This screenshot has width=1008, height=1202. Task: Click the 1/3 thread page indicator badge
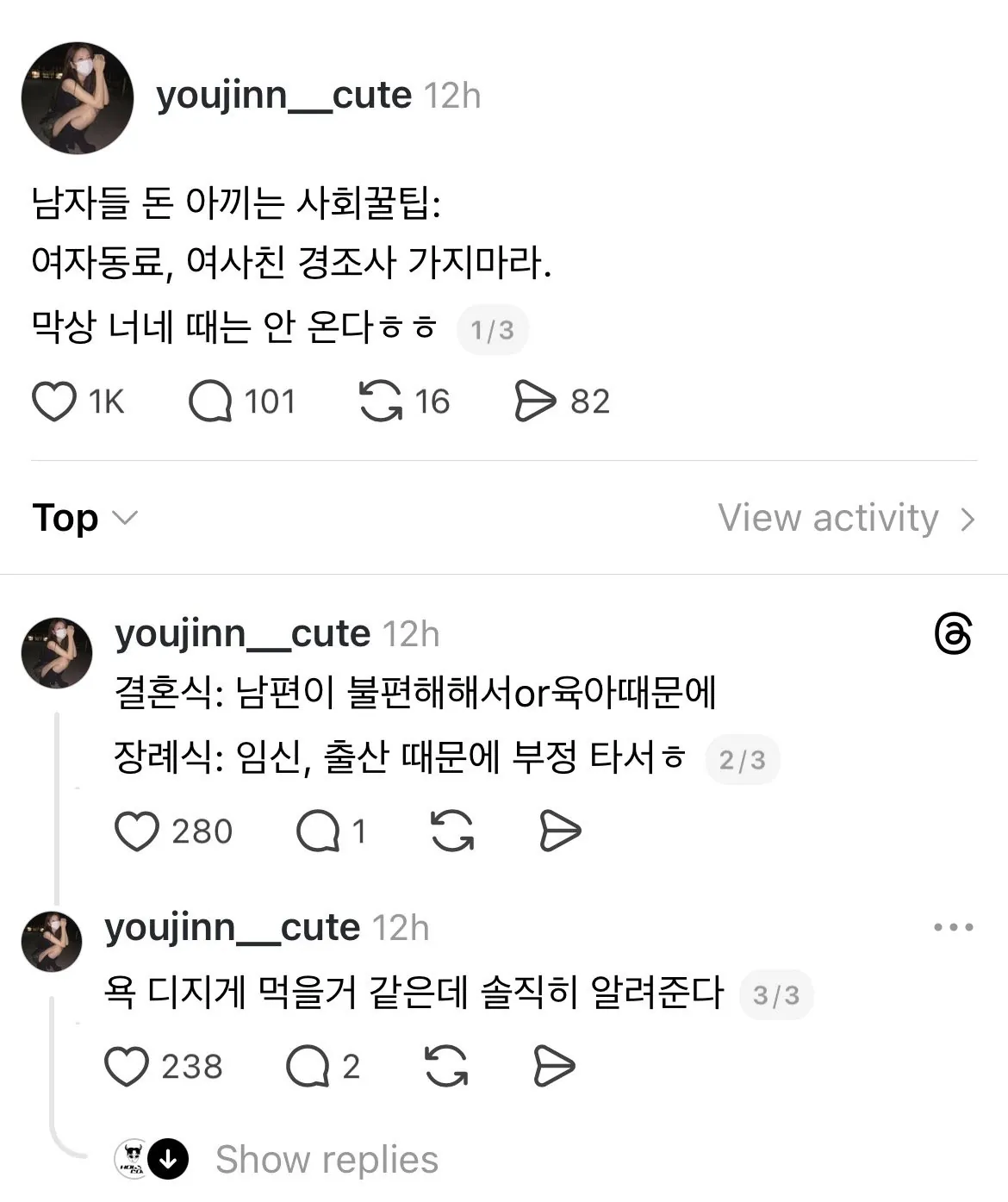tap(491, 329)
